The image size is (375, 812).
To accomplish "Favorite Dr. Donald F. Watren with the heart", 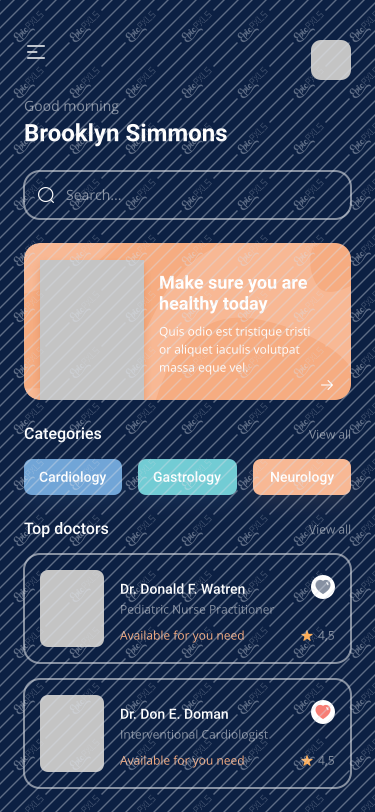I will (323, 587).
